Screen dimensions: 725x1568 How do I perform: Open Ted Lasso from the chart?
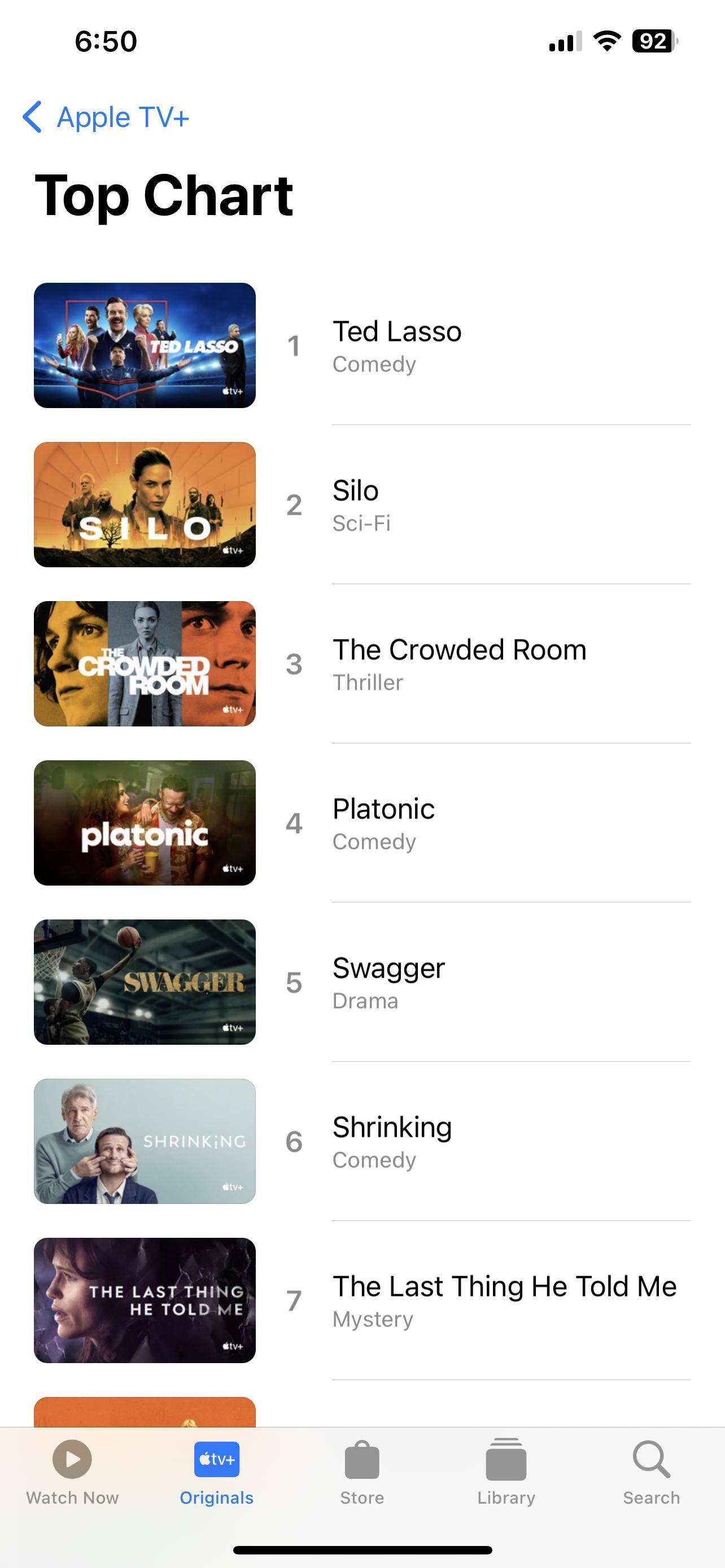[396, 345]
